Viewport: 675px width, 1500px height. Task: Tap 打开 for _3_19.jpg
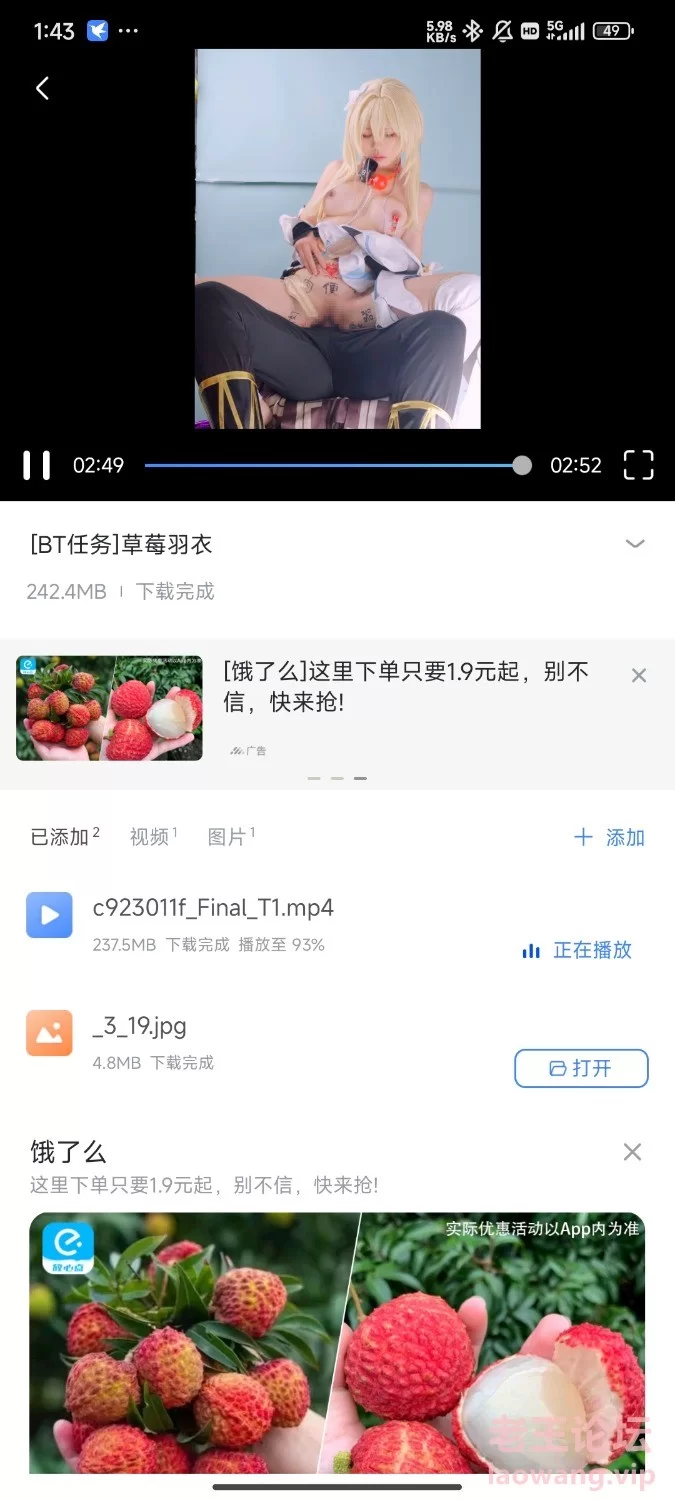[581, 1068]
